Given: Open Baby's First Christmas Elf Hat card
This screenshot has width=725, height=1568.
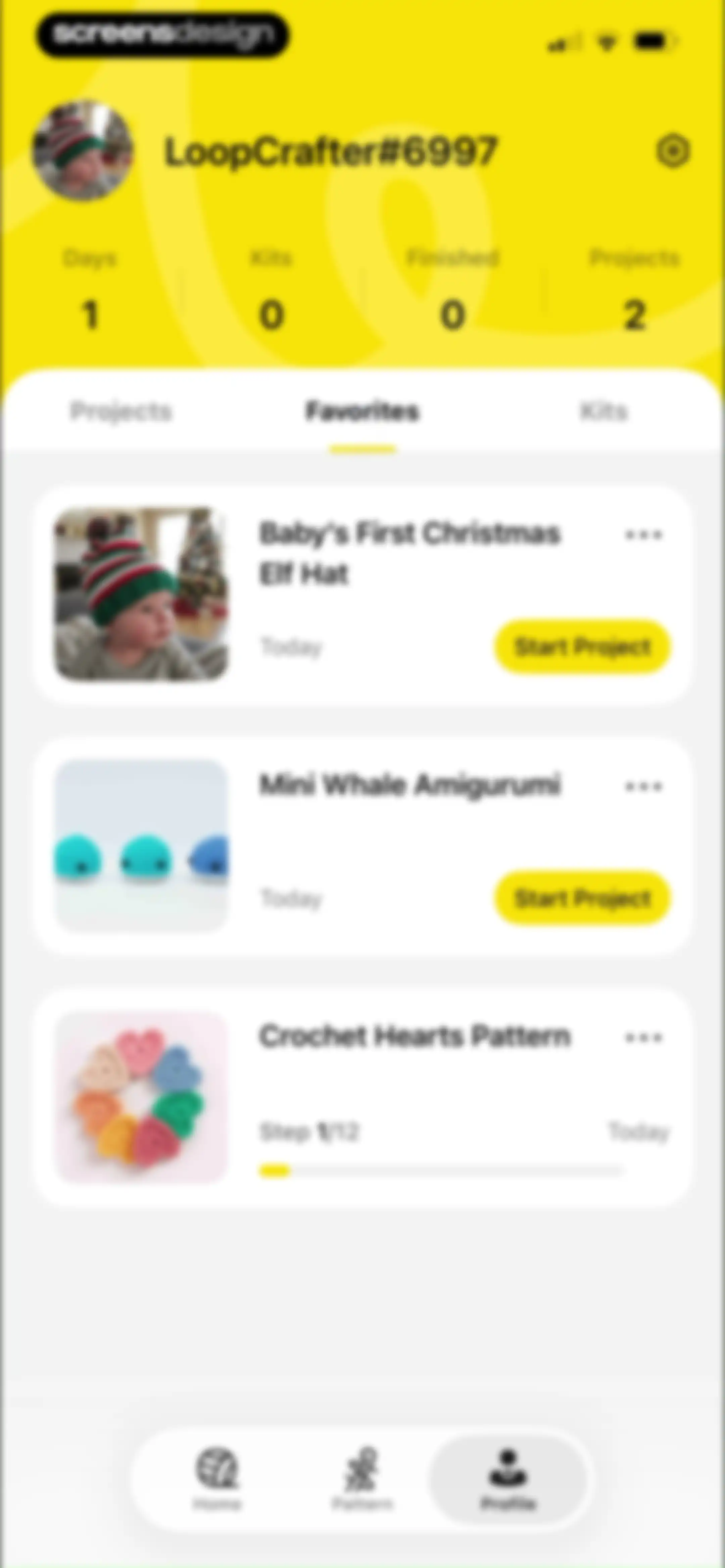Looking at the screenshot, I should 363,595.
